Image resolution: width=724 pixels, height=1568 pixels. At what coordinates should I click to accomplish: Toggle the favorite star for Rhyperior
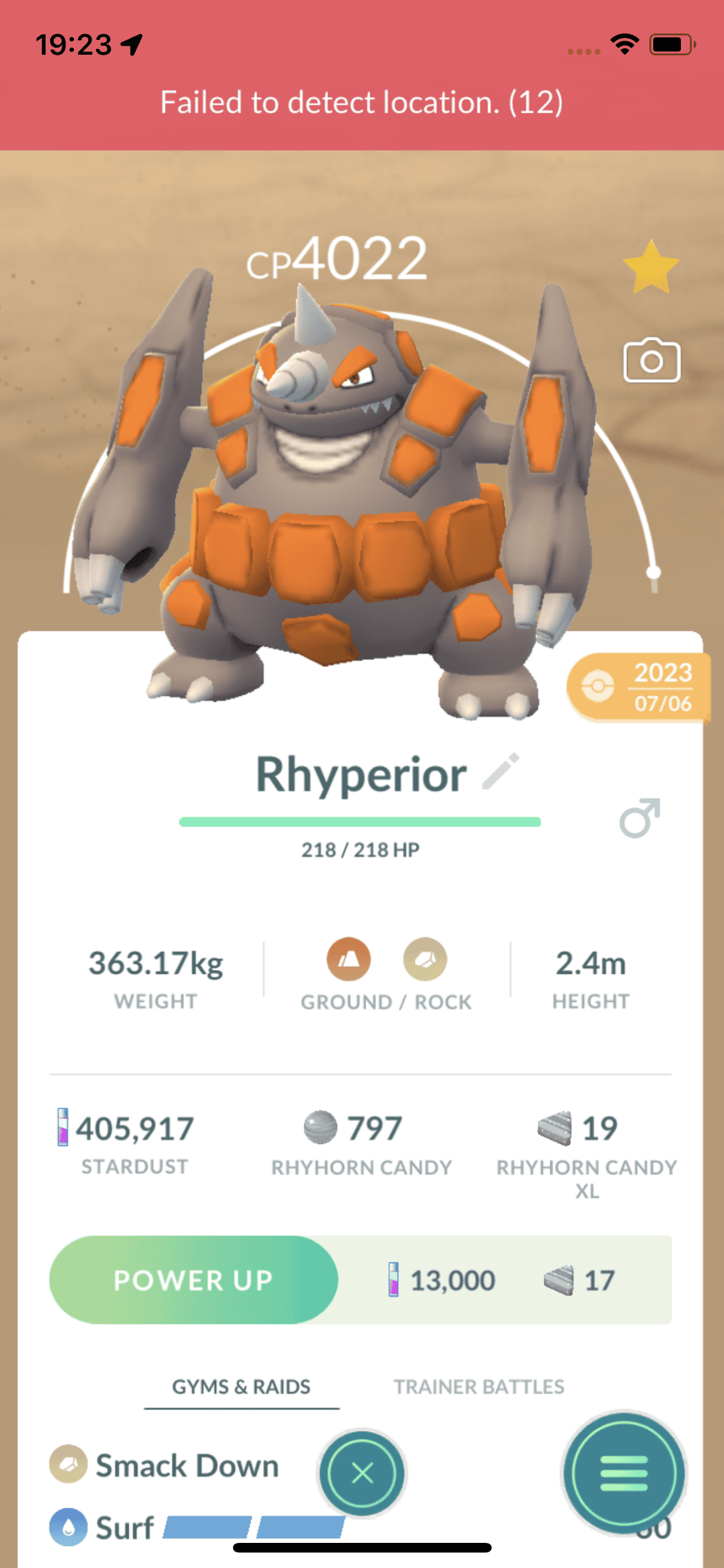651,267
